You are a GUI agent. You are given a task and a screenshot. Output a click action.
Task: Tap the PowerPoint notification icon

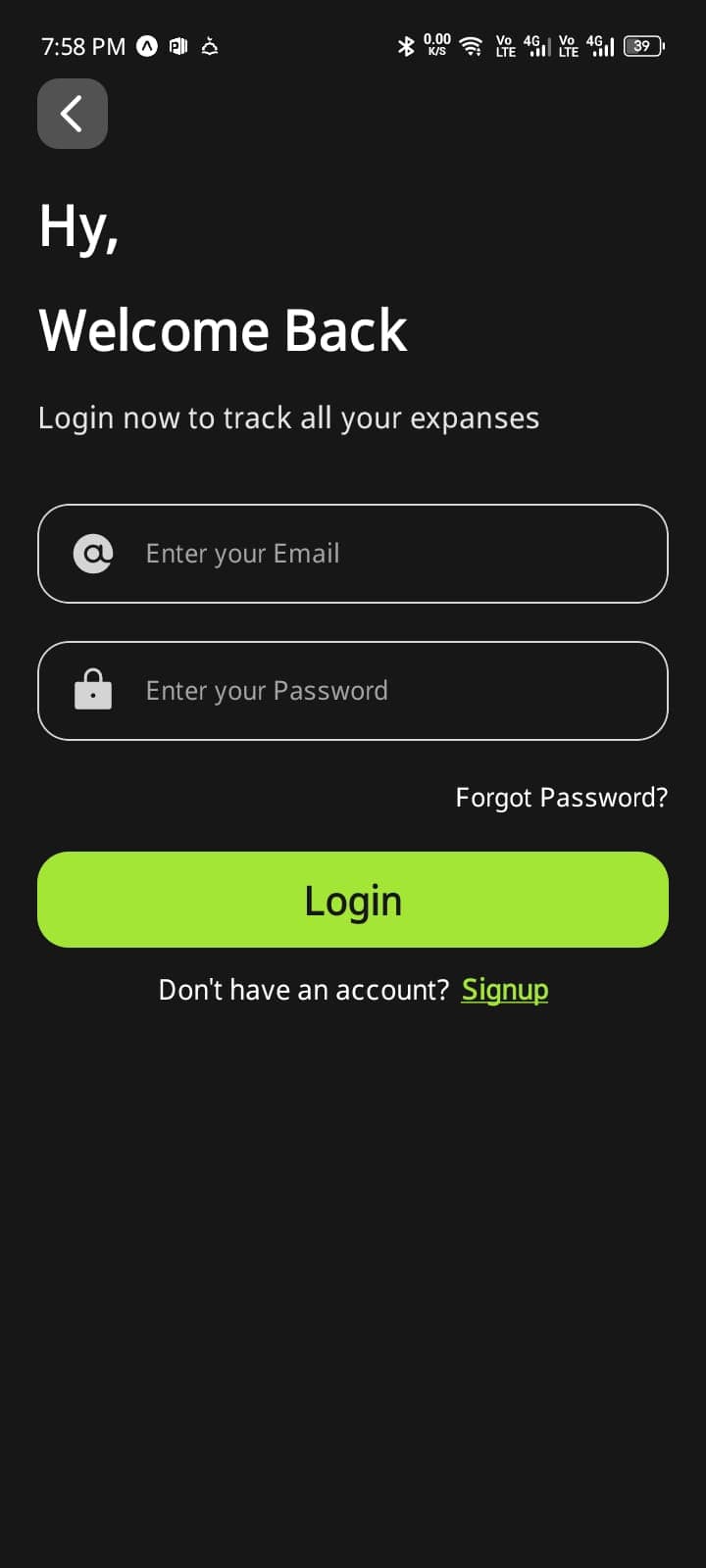[x=177, y=46]
